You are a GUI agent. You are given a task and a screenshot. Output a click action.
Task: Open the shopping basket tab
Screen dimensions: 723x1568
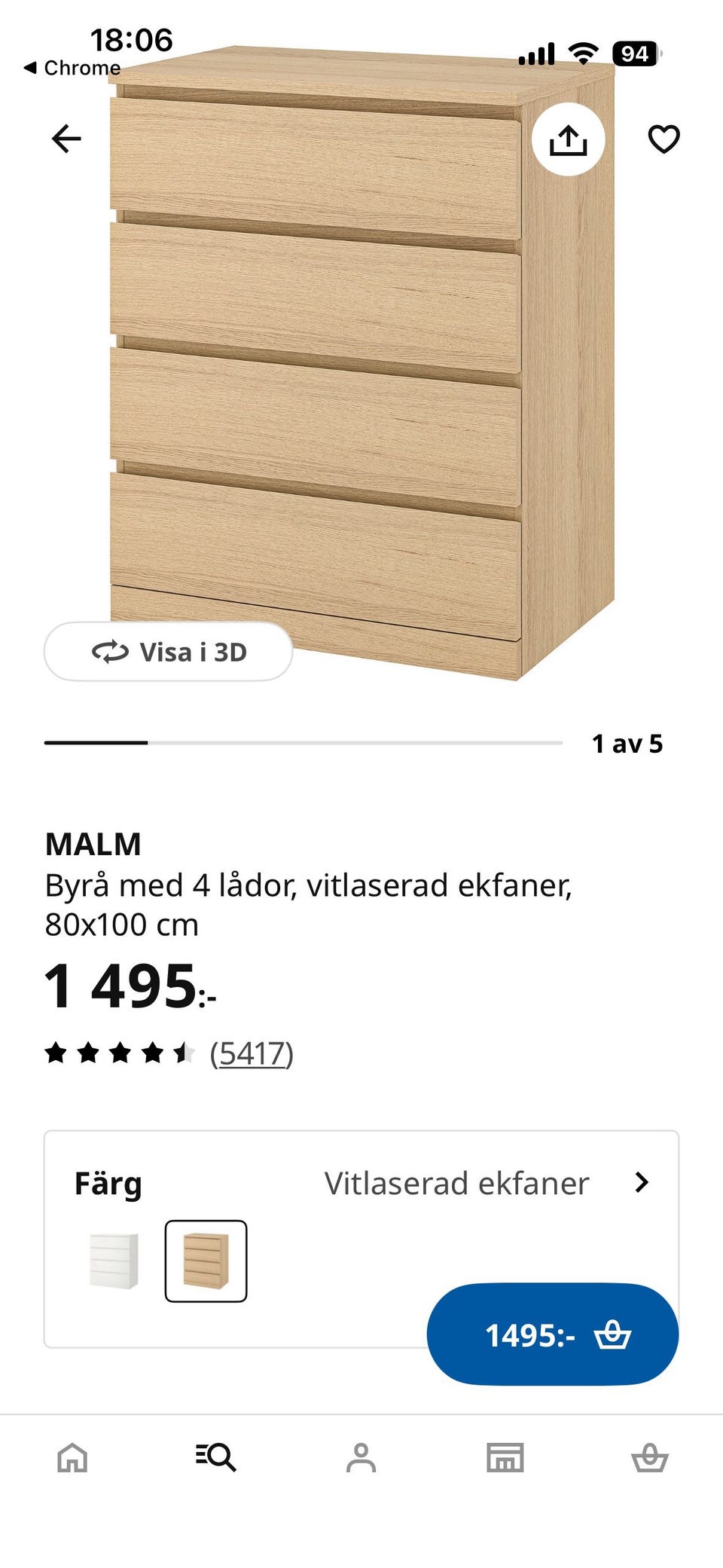[649, 1457]
